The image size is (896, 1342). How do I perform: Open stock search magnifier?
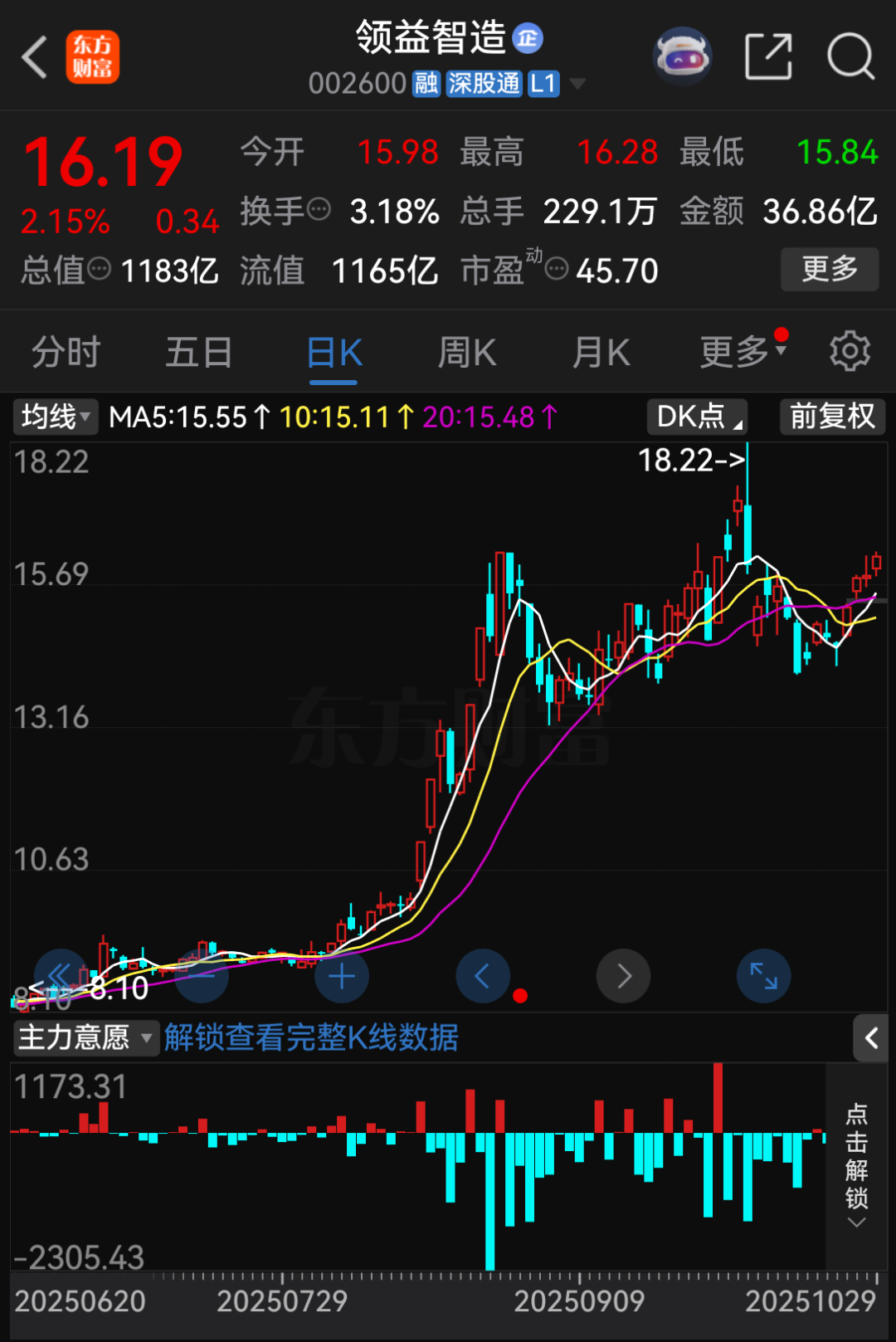[x=850, y=57]
